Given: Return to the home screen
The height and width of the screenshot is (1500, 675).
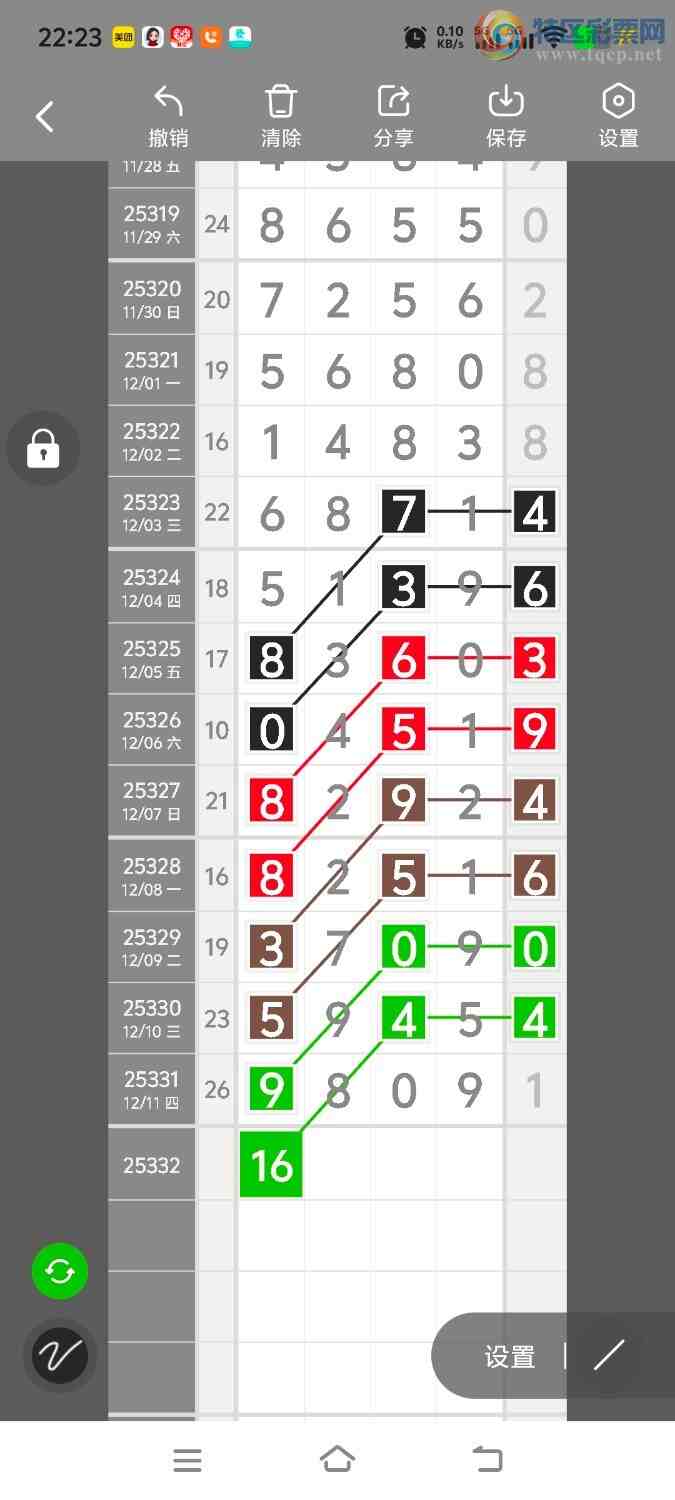Looking at the screenshot, I should click(337, 1460).
